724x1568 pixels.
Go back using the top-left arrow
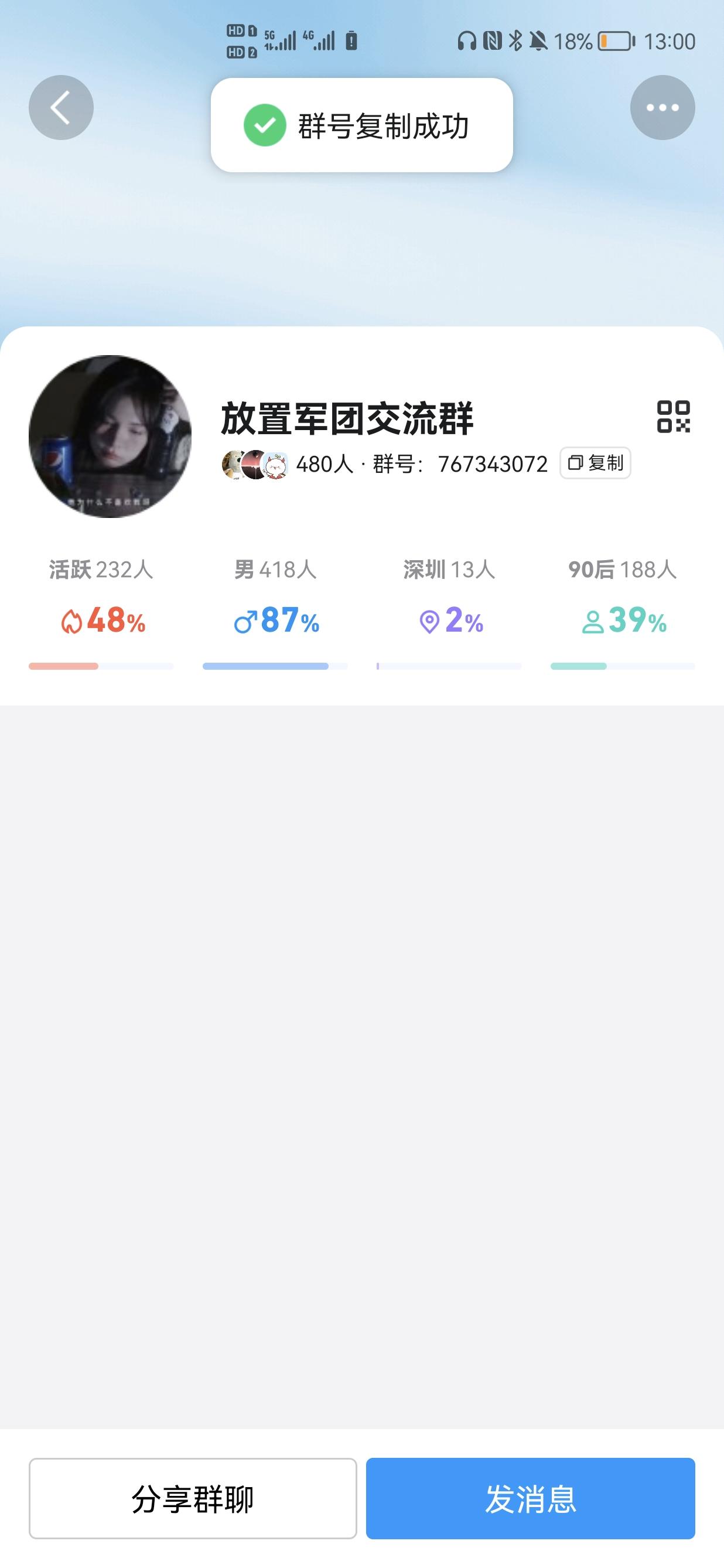pyautogui.click(x=61, y=108)
